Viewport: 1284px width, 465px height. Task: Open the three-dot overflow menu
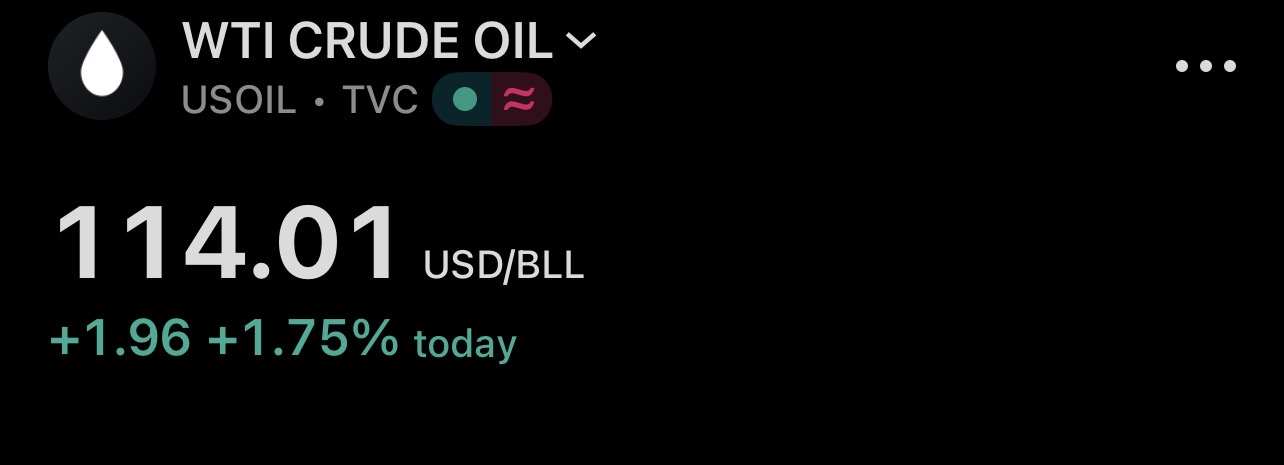tap(1205, 67)
